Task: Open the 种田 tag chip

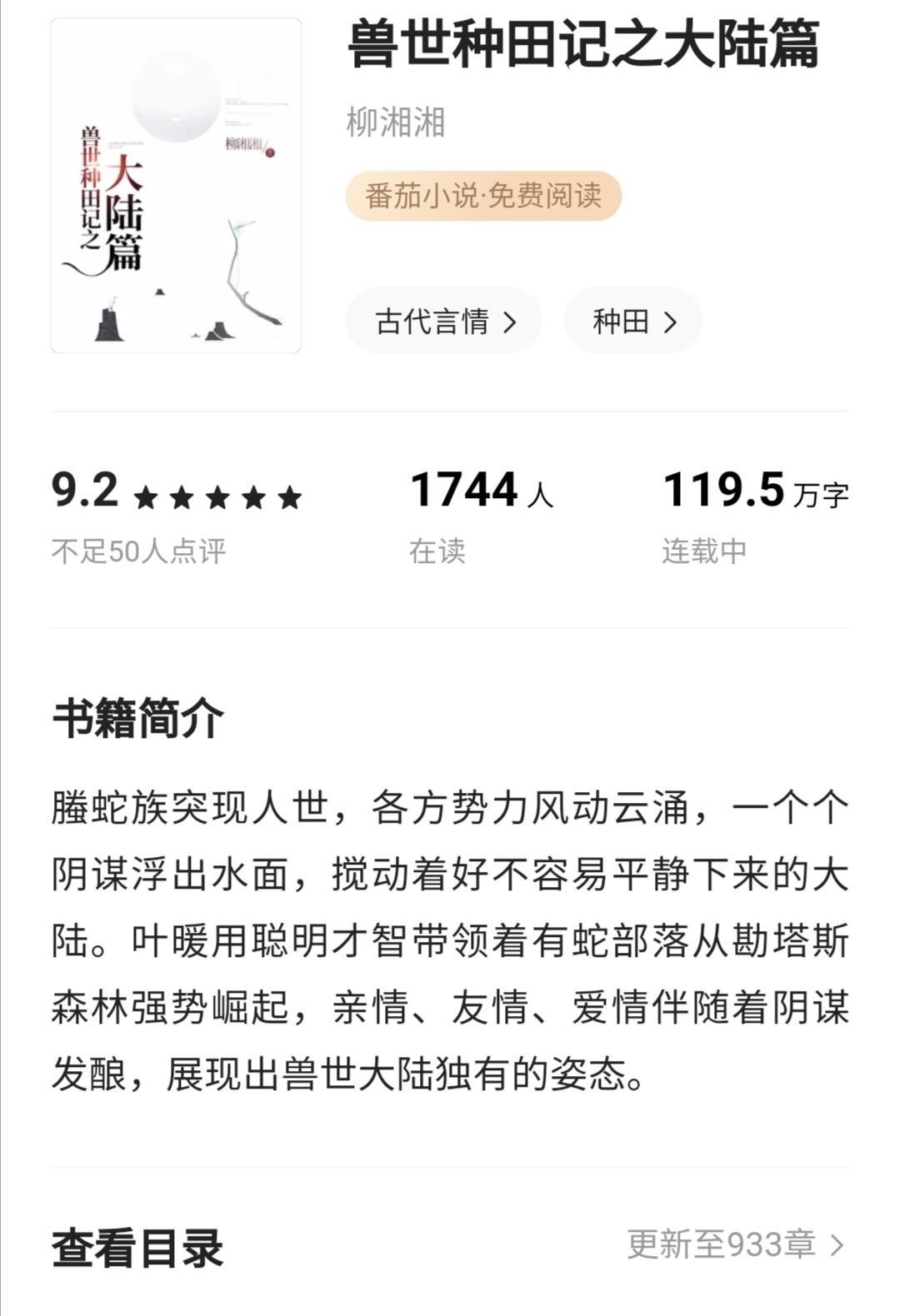Action: point(632,321)
